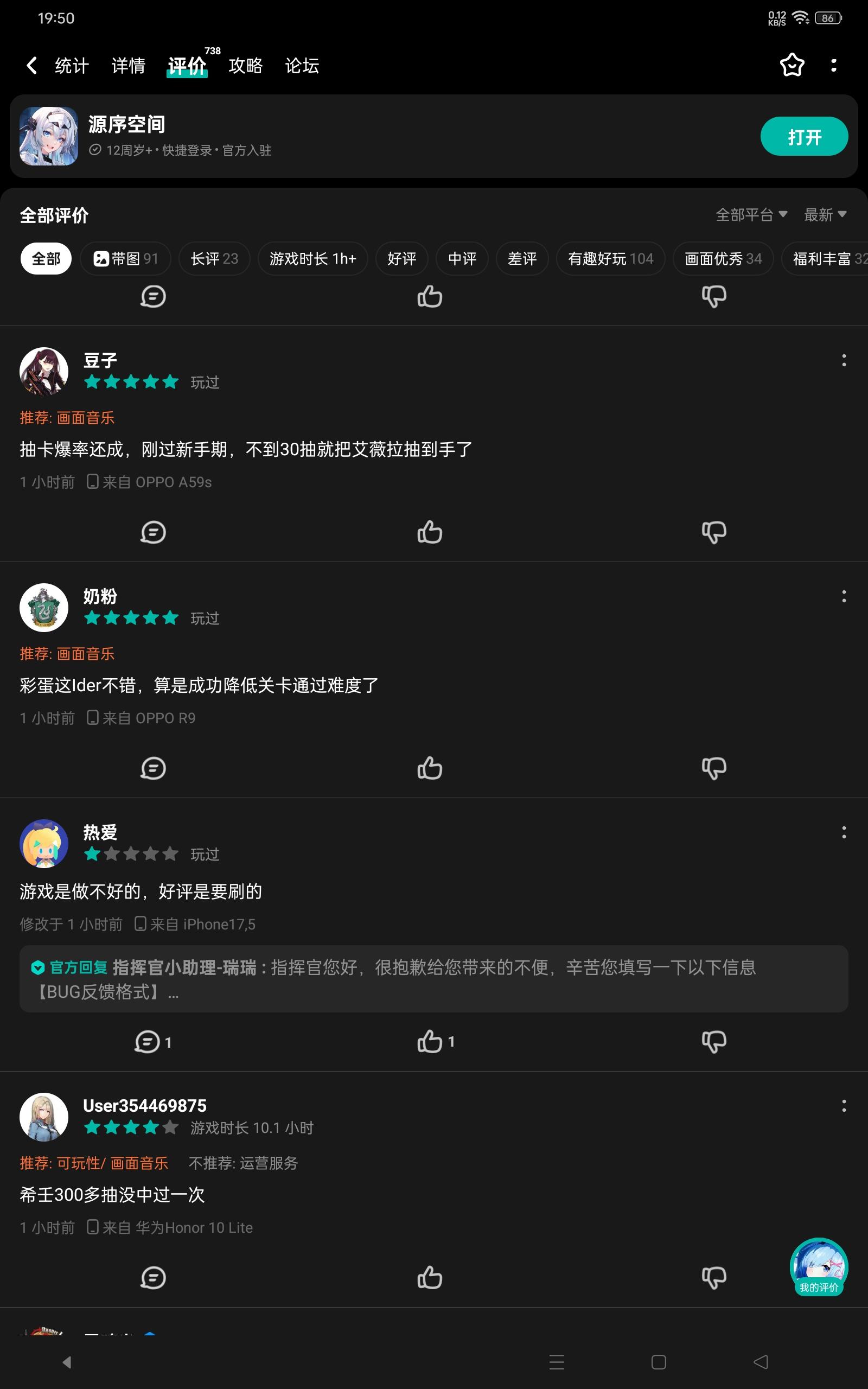Toggle the 有趣好玩 104 filter
The image size is (868, 1389).
(610, 258)
